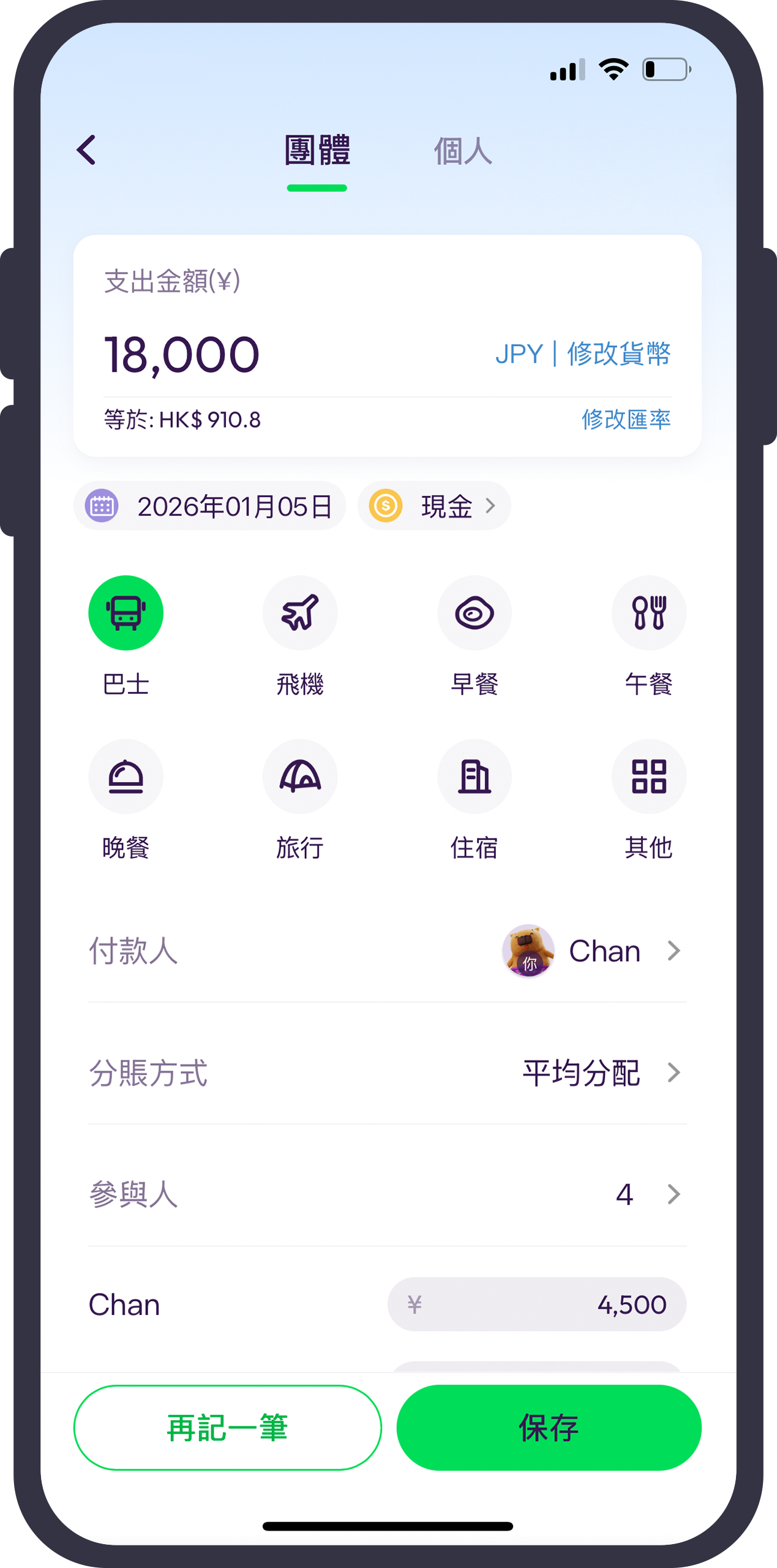The image size is (777, 1568).
Task: Select the 旅行 category
Action: (x=300, y=777)
